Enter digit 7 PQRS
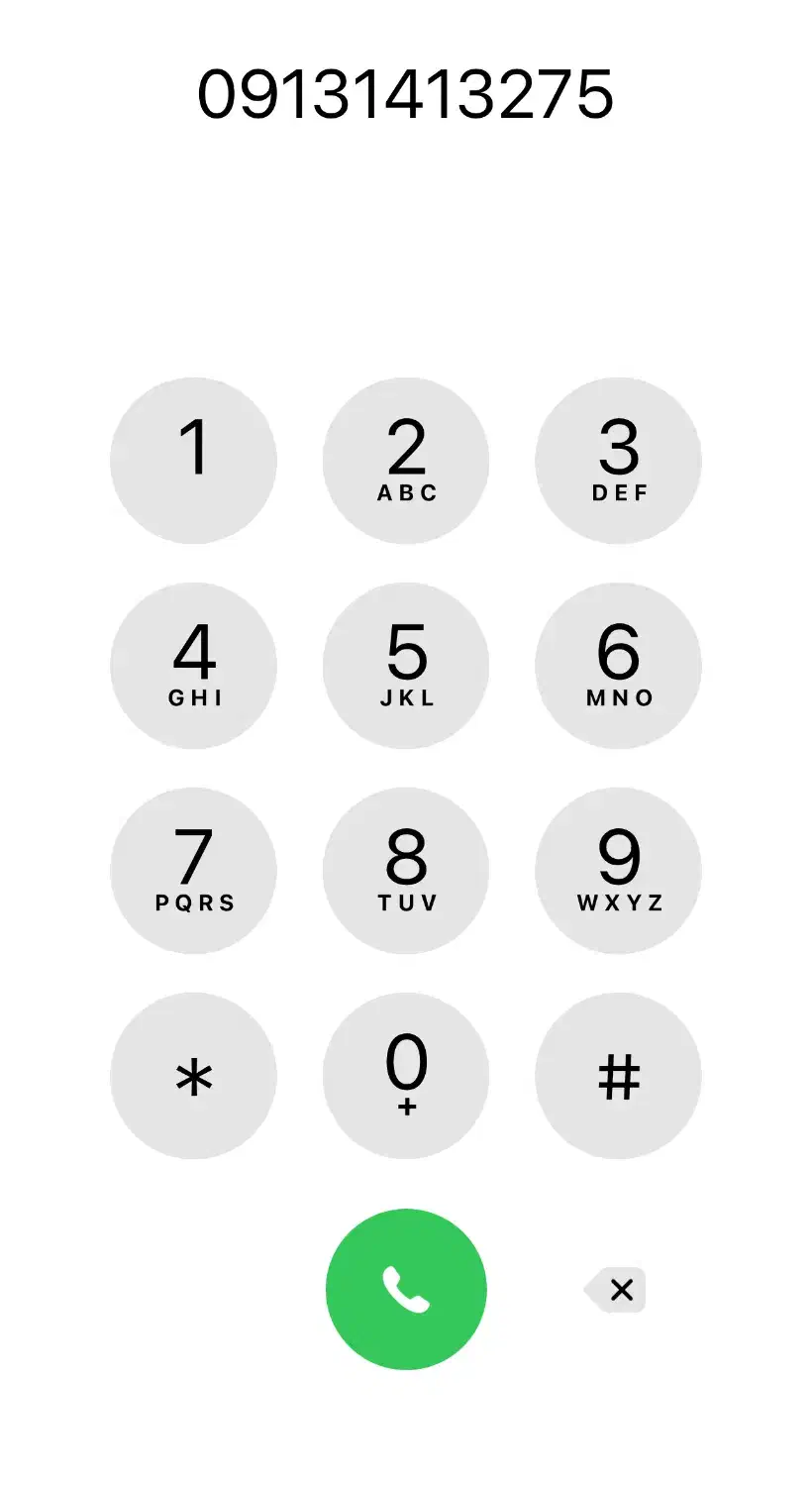The height and width of the screenshot is (1486, 812). click(193, 871)
